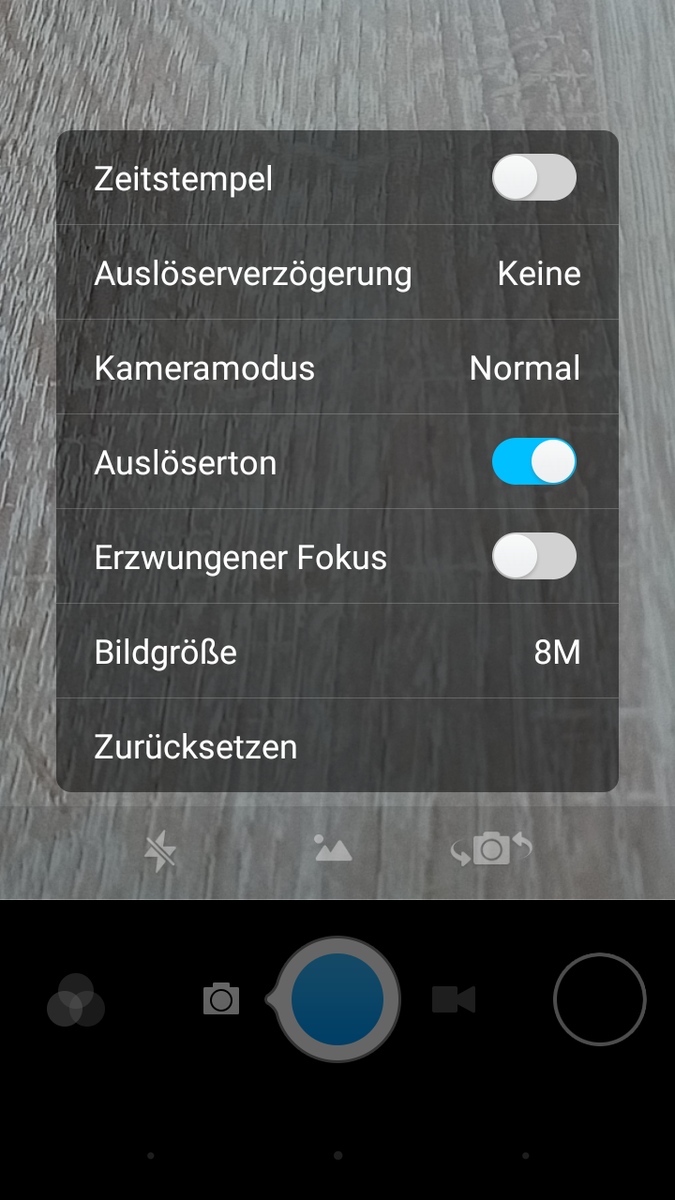This screenshot has width=675, height=1200.
Task: Enable the Zeitstempel switch
Action: tap(534, 179)
